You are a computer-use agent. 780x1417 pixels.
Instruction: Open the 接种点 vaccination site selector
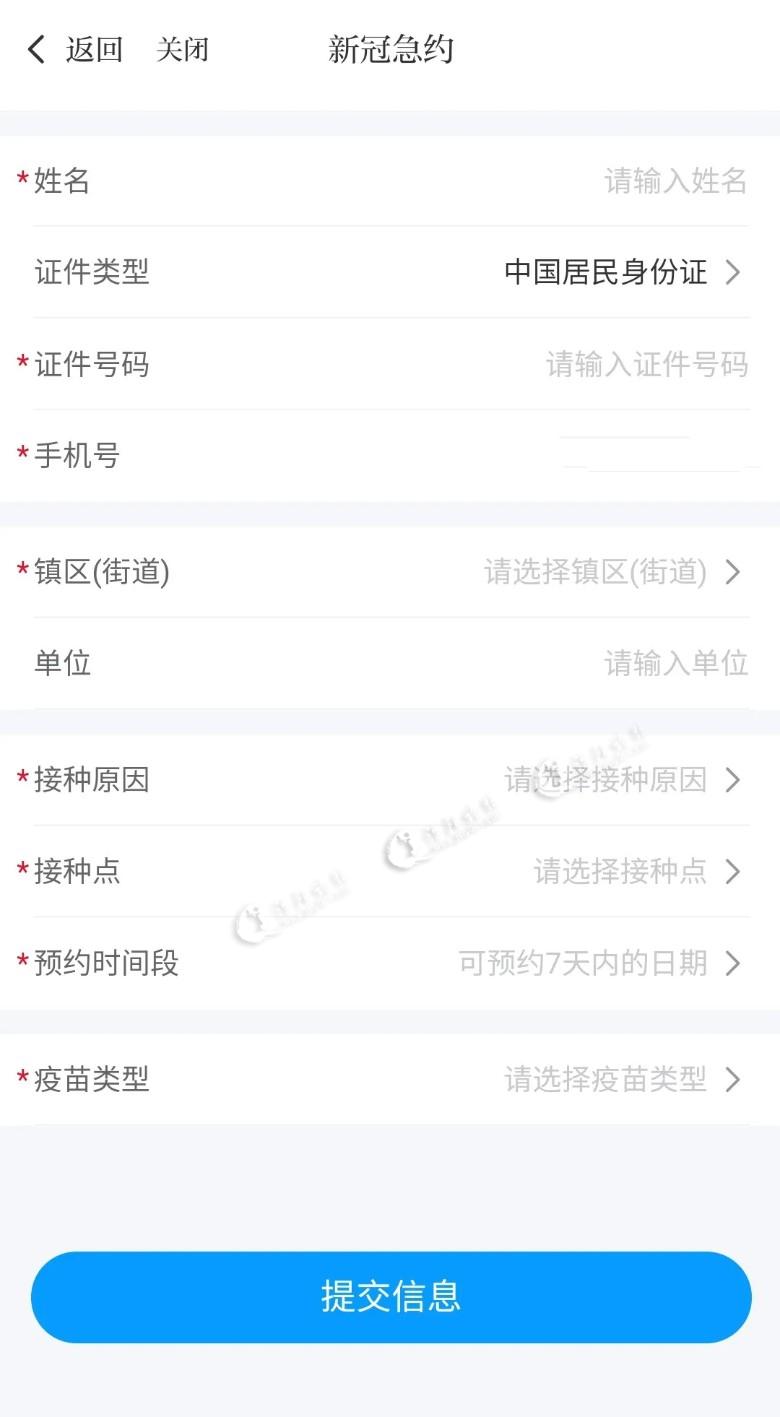tap(635, 871)
